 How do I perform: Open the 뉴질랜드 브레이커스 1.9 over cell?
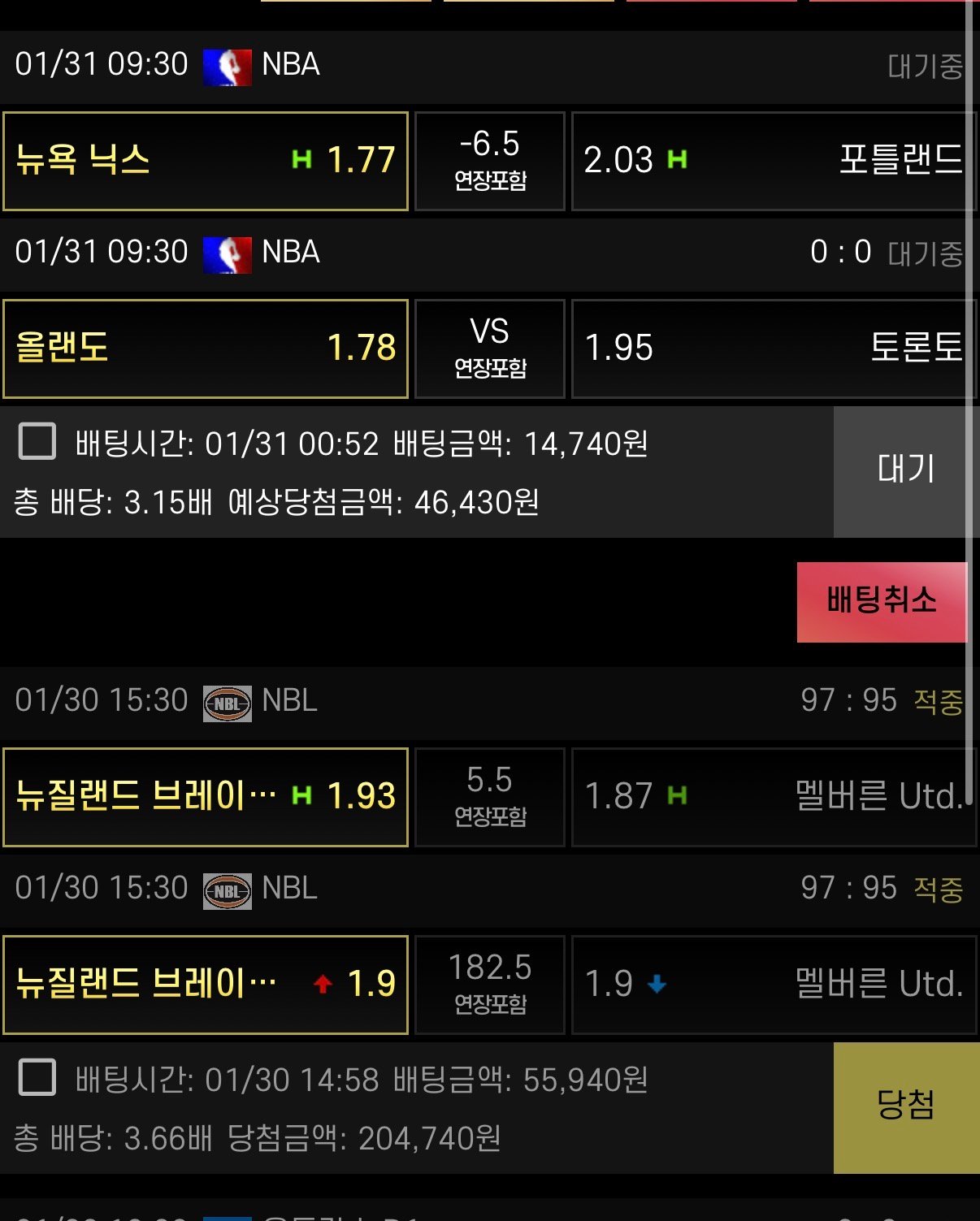pos(206,985)
